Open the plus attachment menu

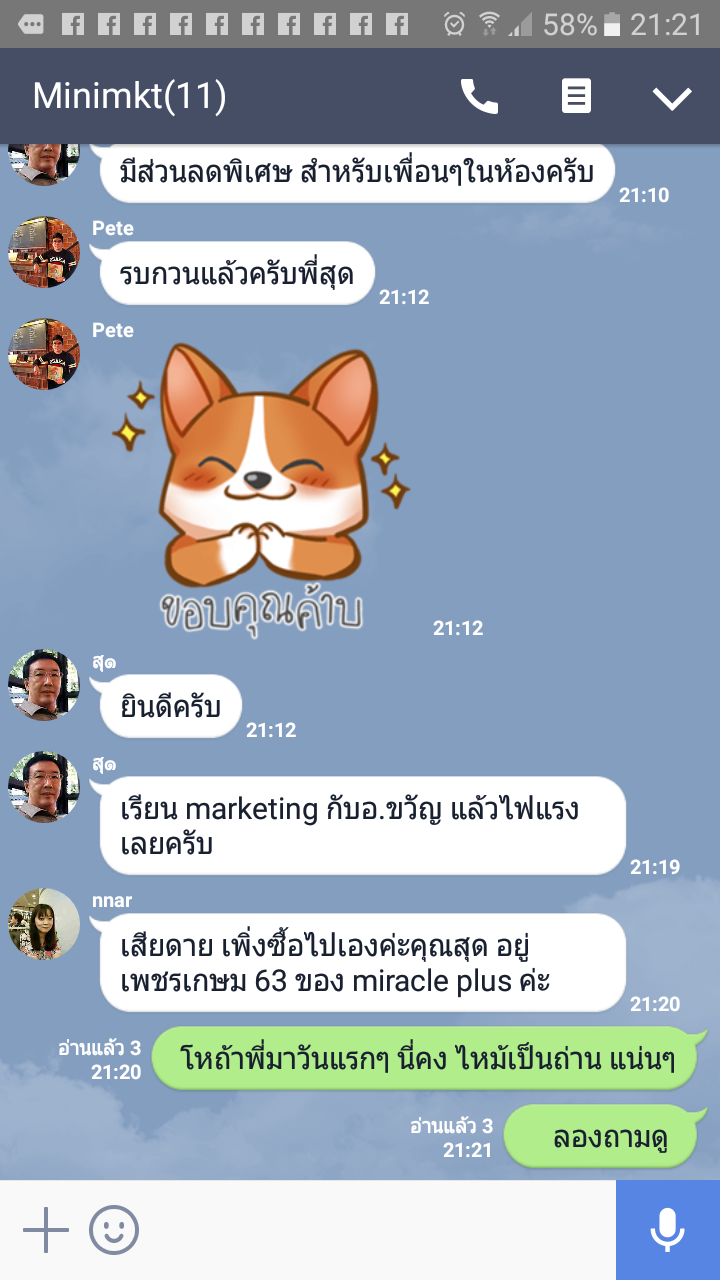click(x=46, y=1230)
